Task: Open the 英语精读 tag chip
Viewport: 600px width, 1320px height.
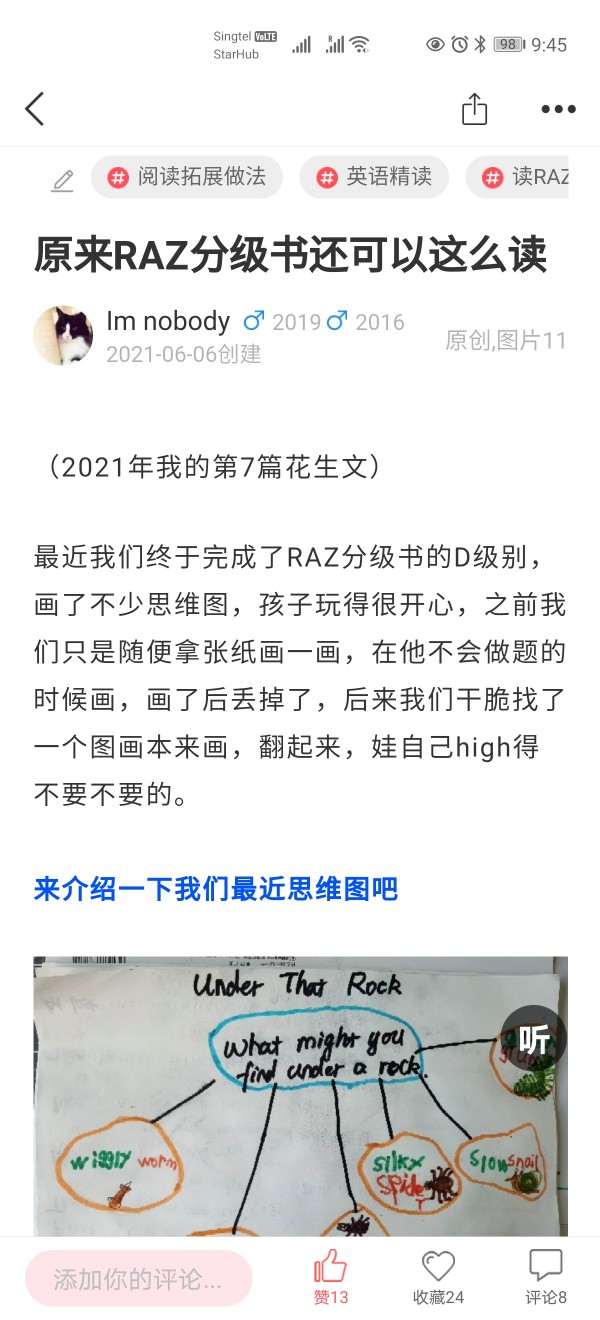Action: [374, 178]
